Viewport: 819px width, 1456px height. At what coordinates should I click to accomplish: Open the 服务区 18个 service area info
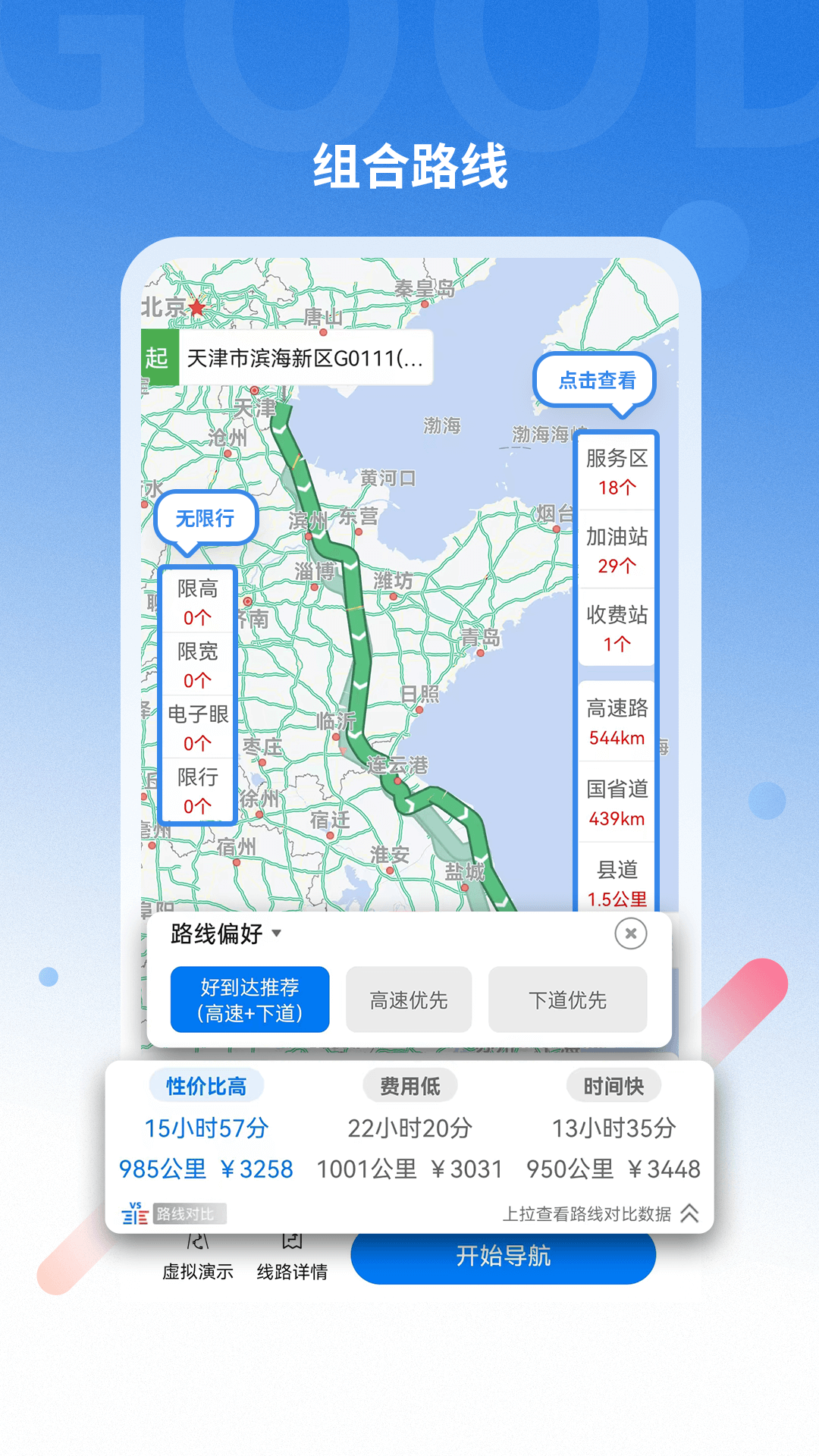pos(616,470)
